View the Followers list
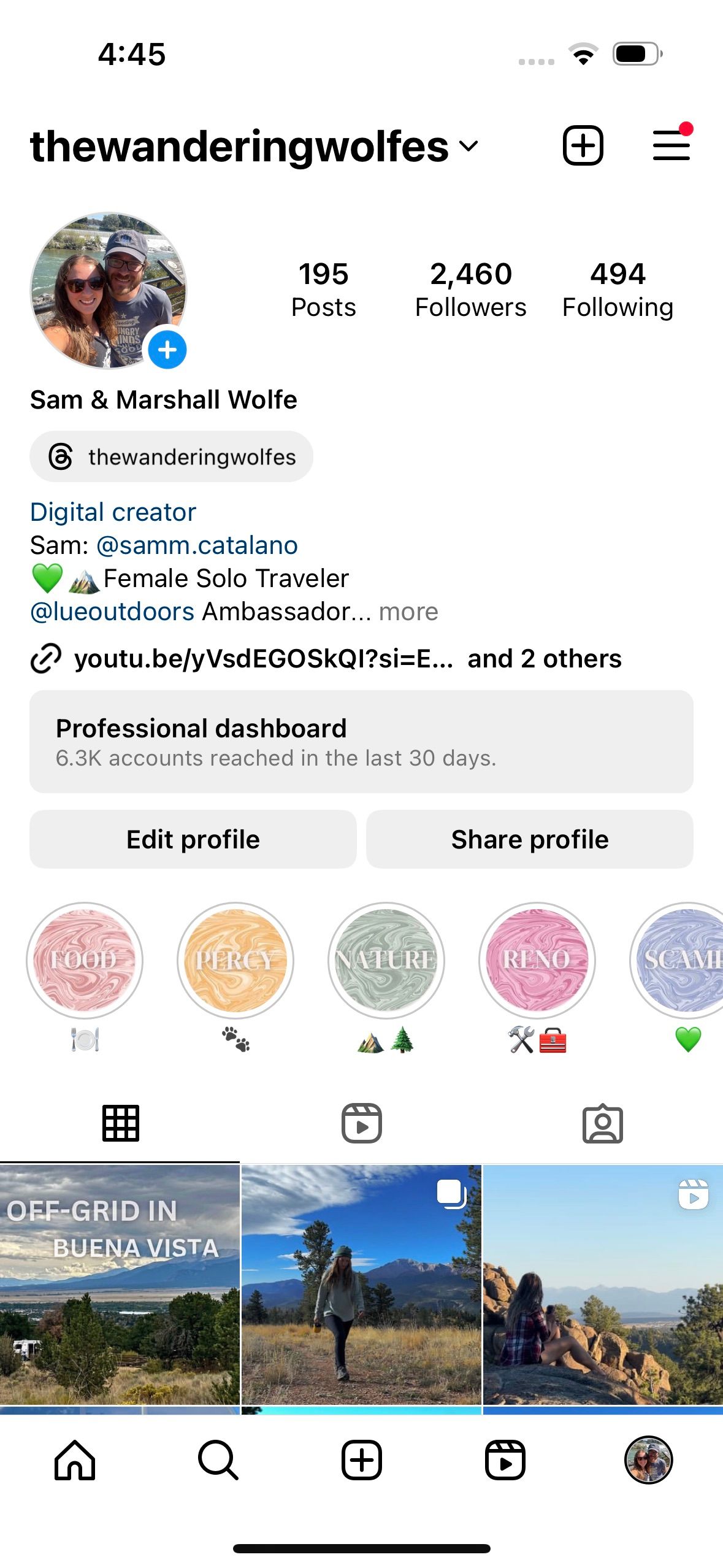 [470, 288]
